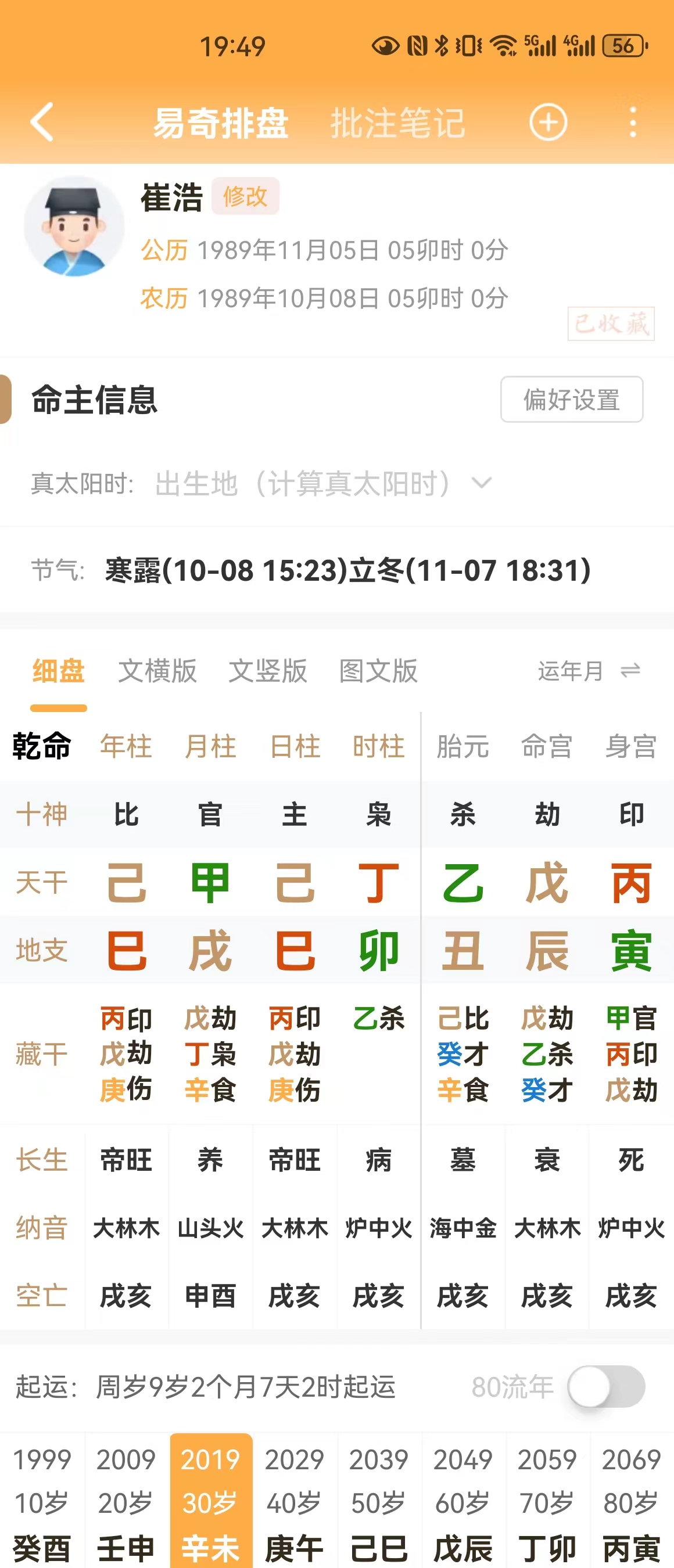Tap 修改 to edit 崔浩's profile
Image resolution: width=674 pixels, height=1568 pixels.
[x=245, y=196]
